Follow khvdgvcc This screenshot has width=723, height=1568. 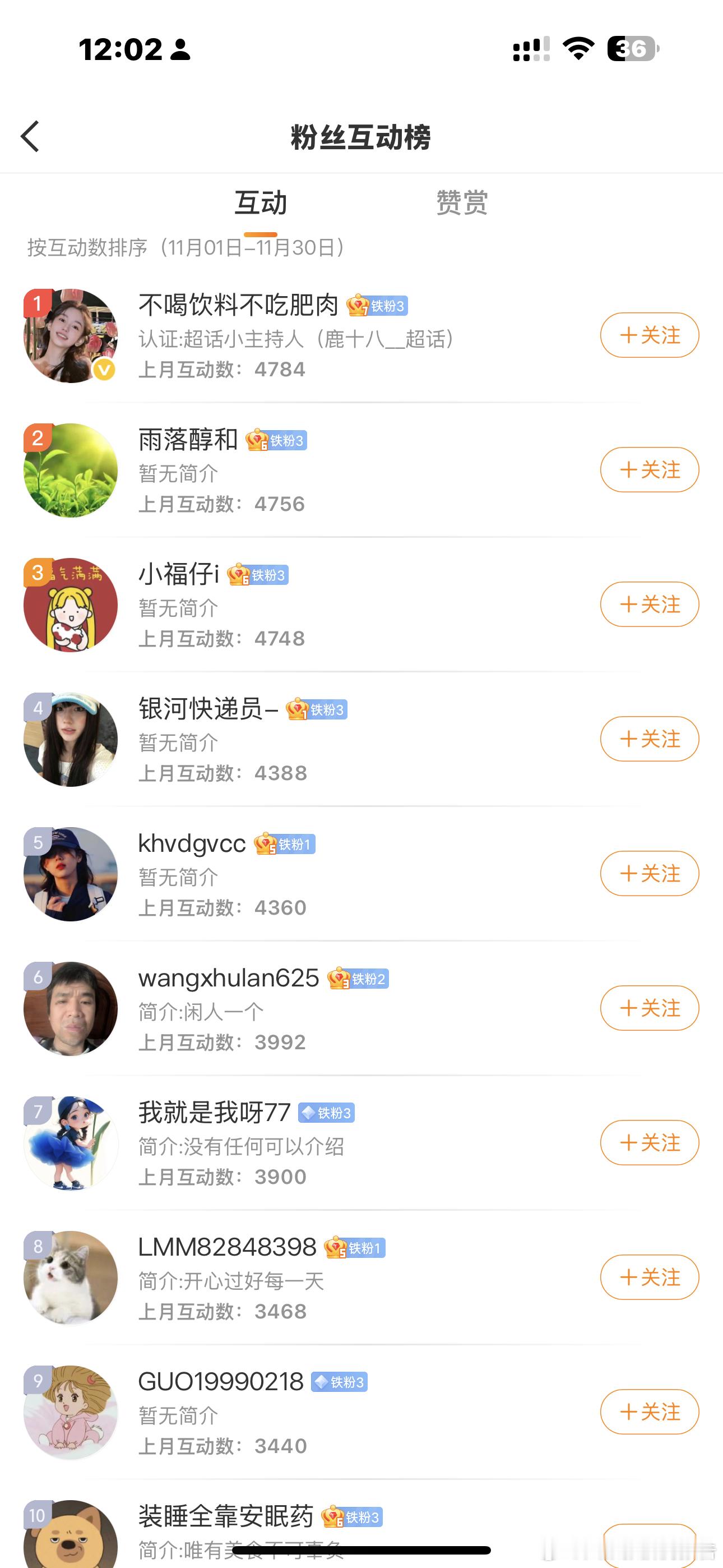(649, 874)
